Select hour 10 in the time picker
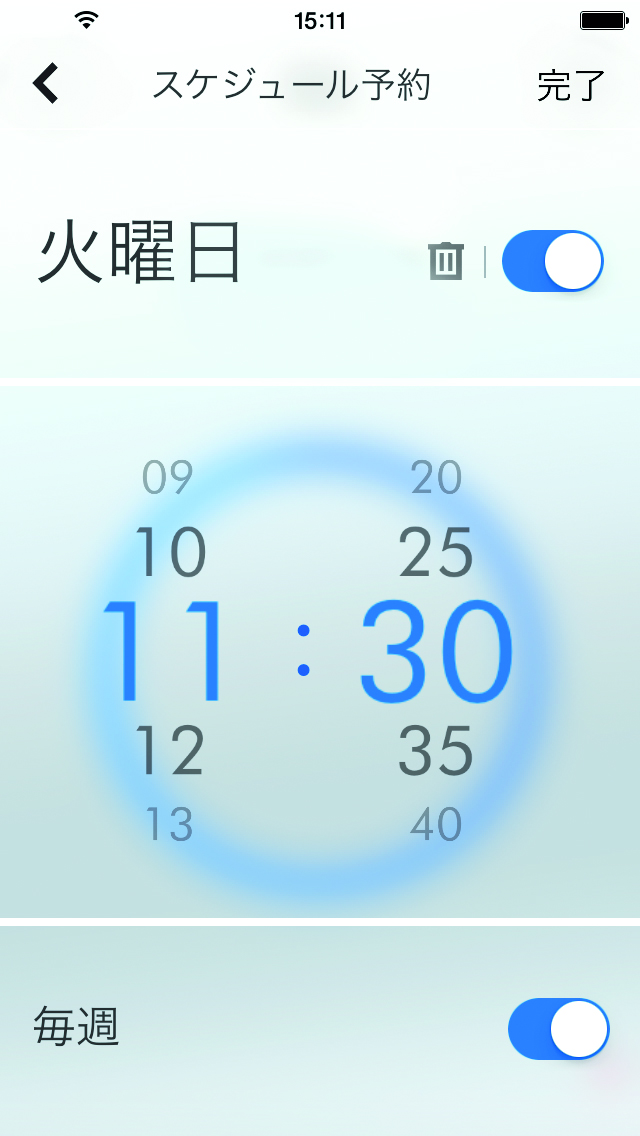 pos(170,552)
